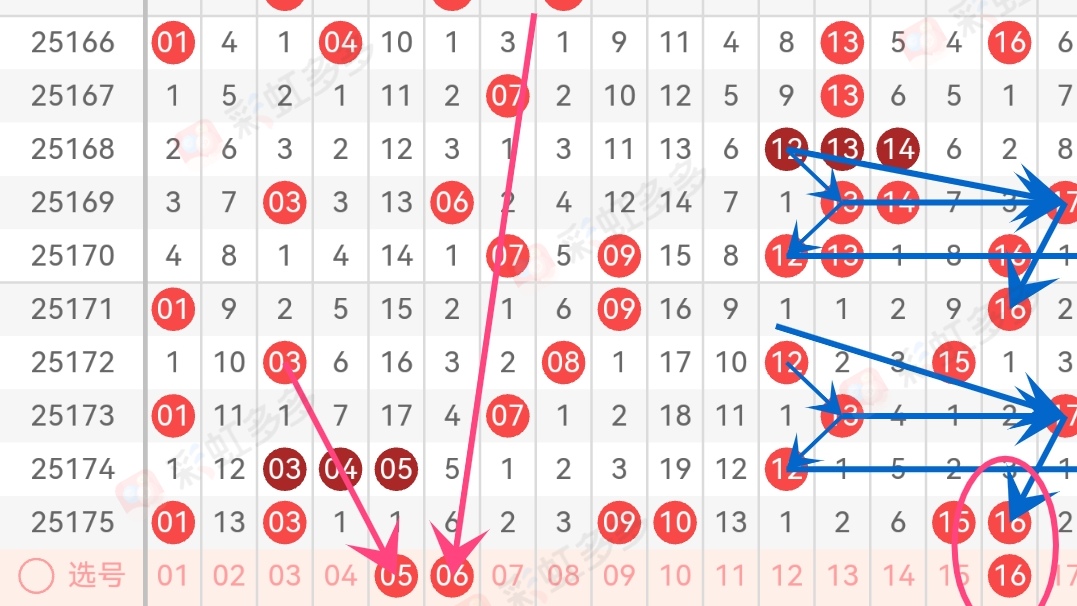Select number 07 in the 选号 row
The height and width of the screenshot is (606, 1077).
[x=508, y=575]
